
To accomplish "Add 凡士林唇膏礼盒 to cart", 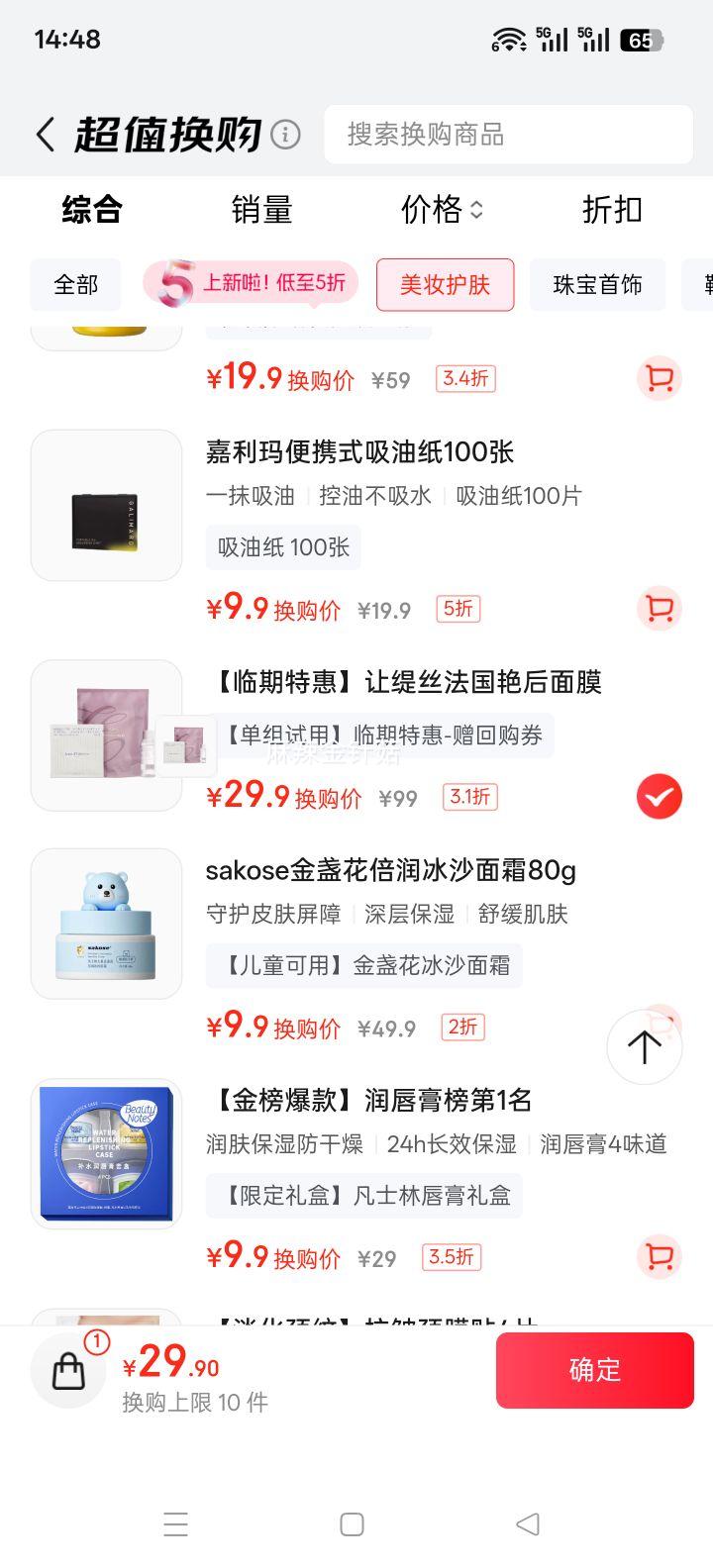I will pos(659,1256).
